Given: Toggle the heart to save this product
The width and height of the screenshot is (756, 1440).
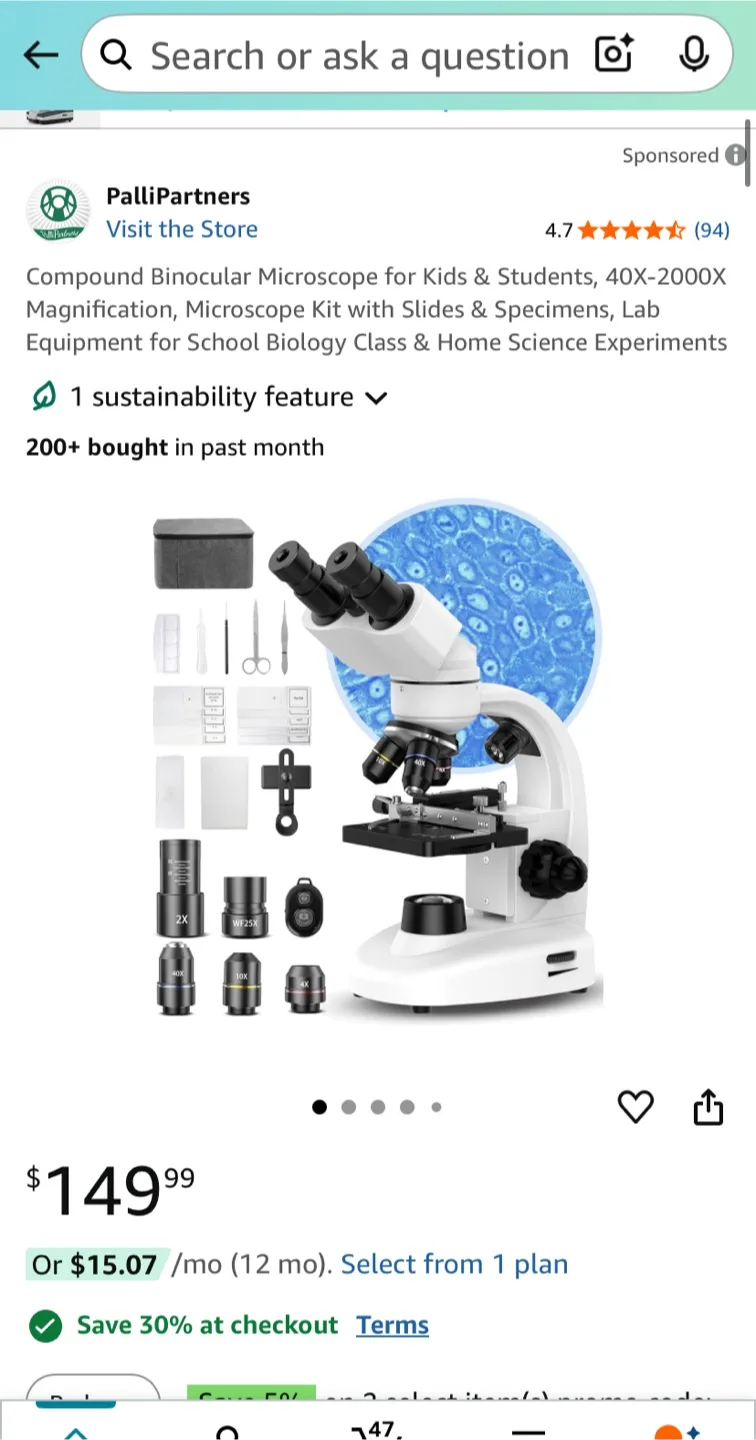Looking at the screenshot, I should (636, 1107).
